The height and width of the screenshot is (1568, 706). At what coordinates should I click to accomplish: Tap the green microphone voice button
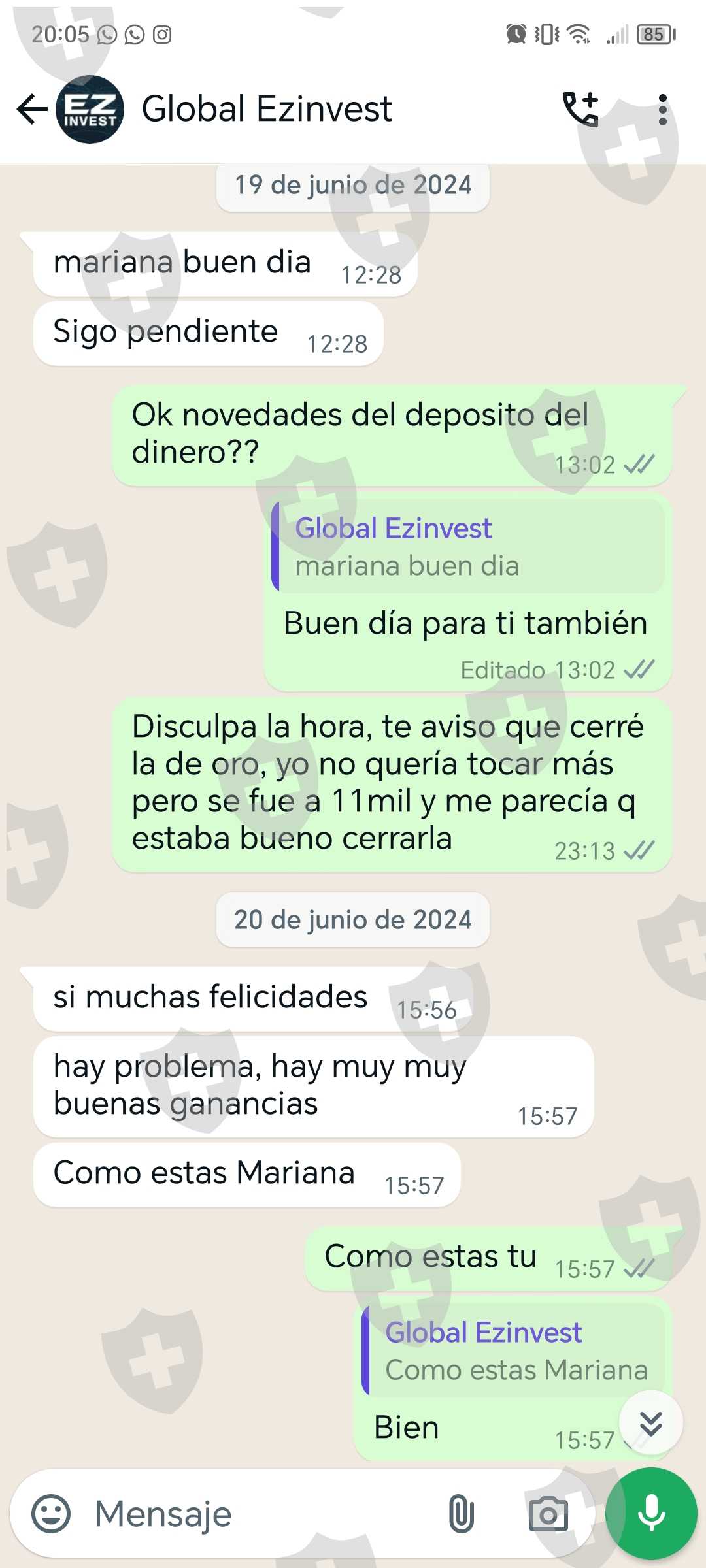pyautogui.click(x=651, y=1514)
